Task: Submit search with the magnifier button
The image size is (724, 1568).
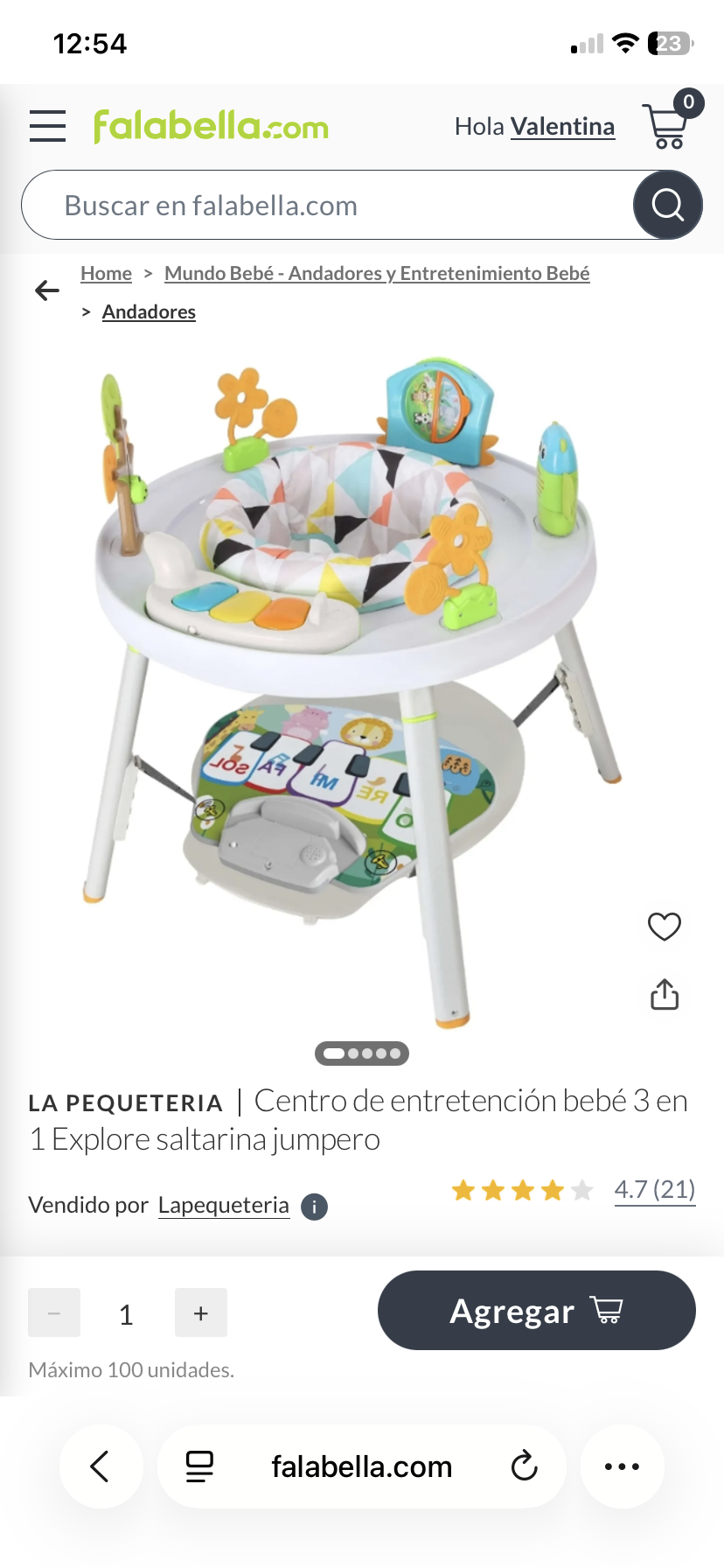Action: pos(667,206)
